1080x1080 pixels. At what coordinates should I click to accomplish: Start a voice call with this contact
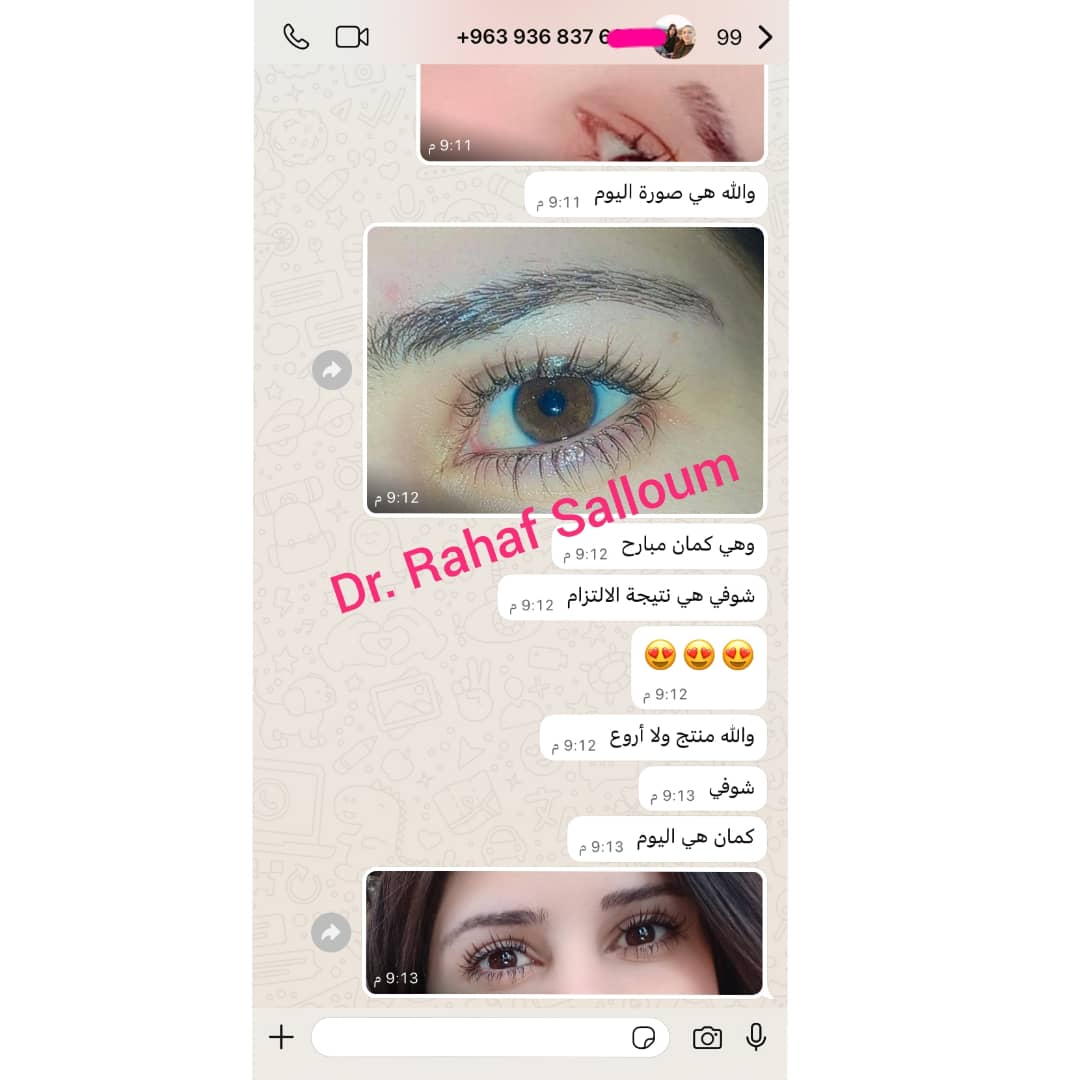pos(296,37)
